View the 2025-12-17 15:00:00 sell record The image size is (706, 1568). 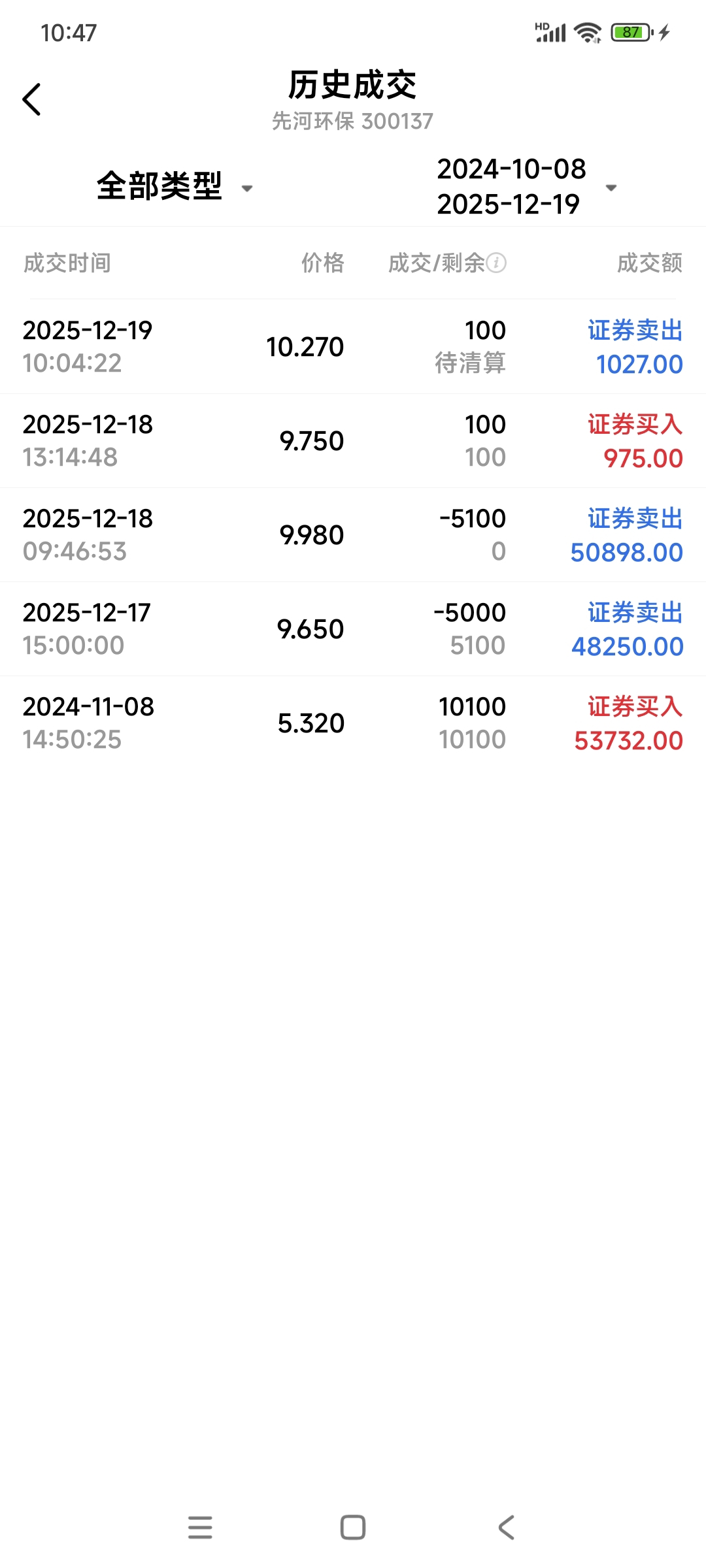coord(353,629)
